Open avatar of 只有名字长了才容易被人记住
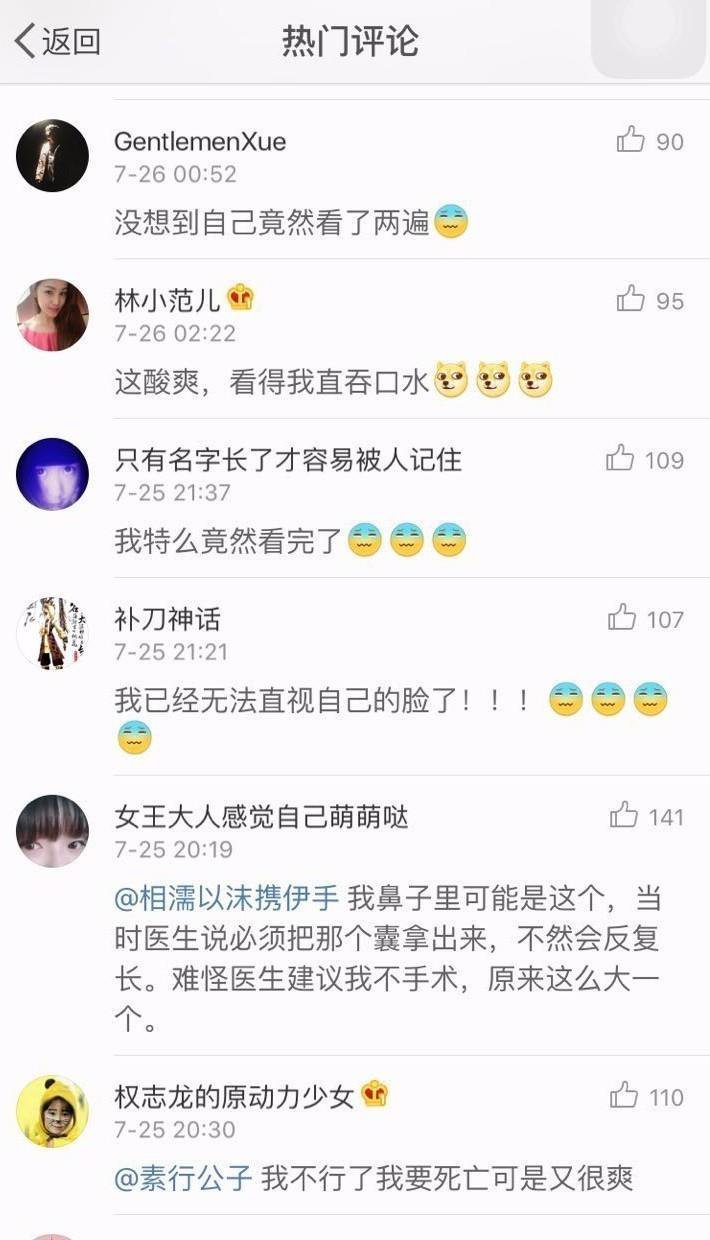Screen dimensions: 710x1240 (x=53, y=474)
